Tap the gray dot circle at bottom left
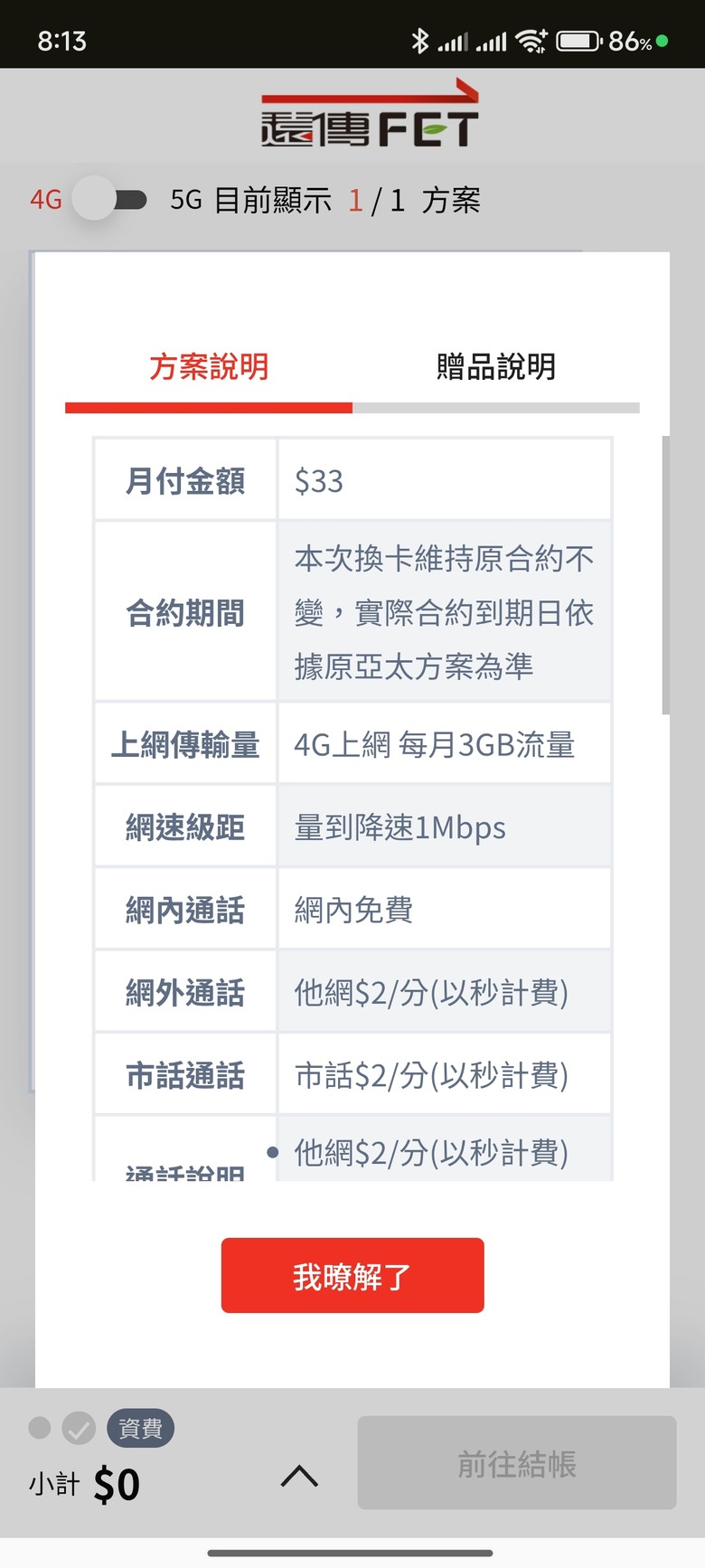This screenshot has height=1568, width=705. click(39, 1427)
